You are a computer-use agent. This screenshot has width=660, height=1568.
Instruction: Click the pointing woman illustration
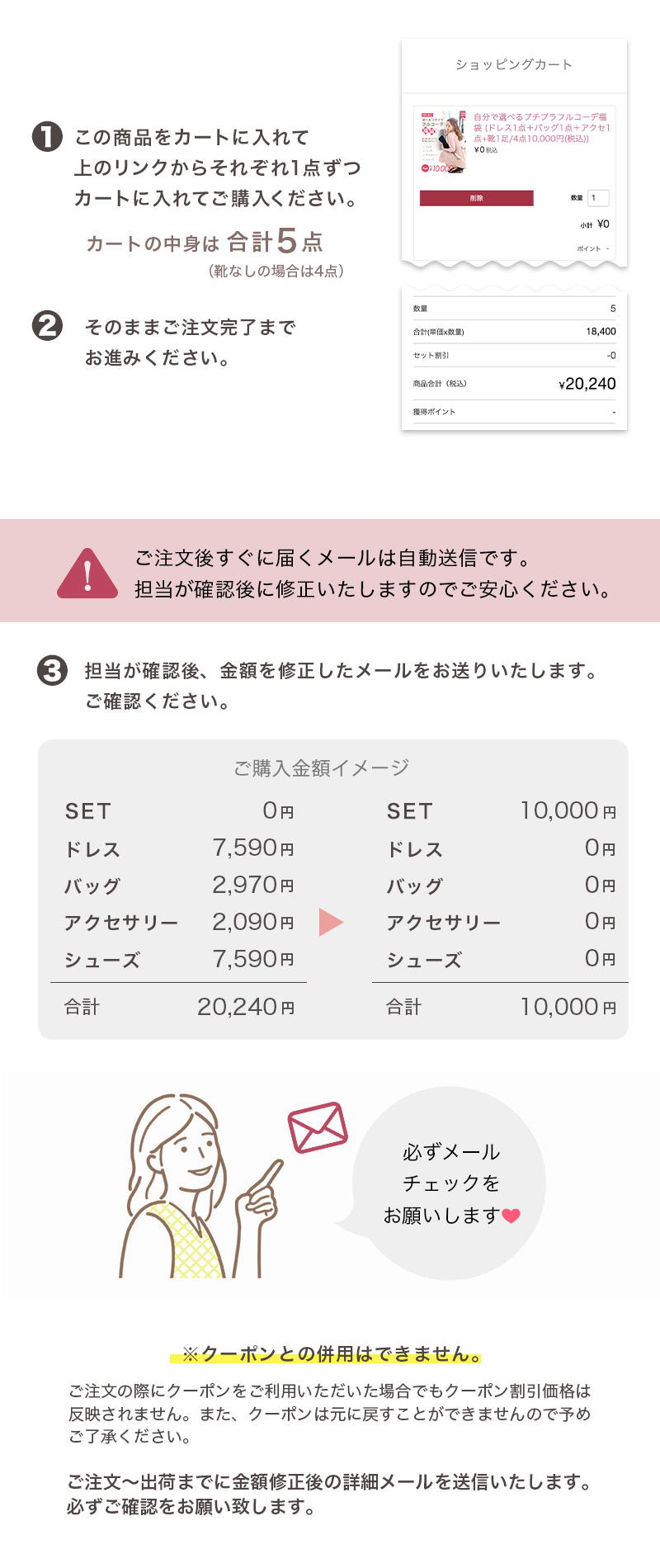(190, 1188)
